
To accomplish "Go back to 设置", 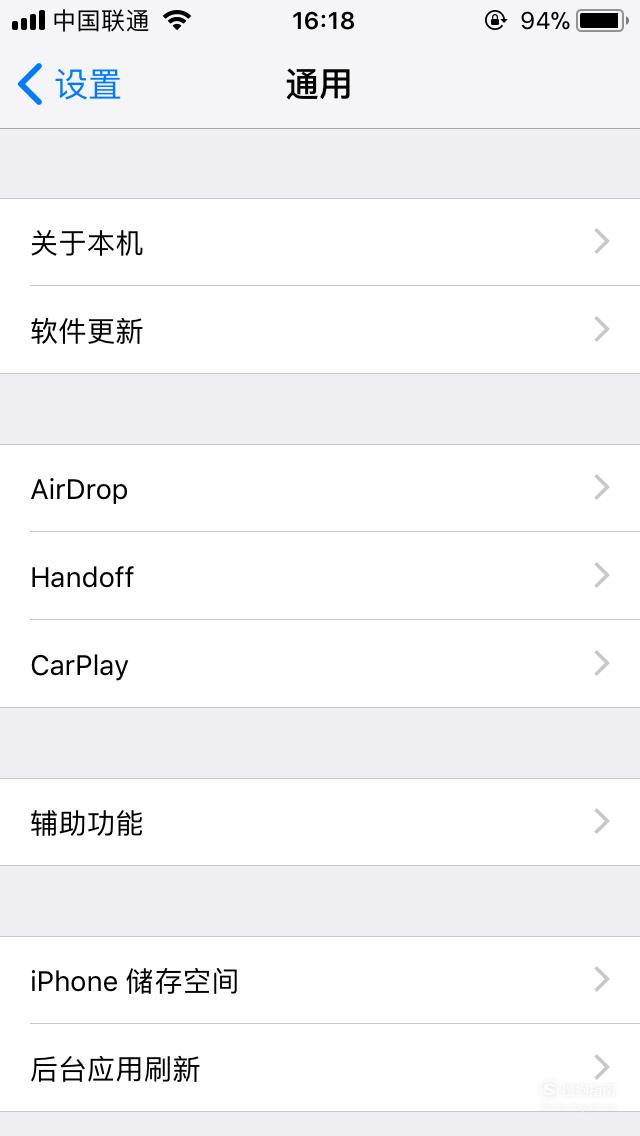I will click(69, 84).
